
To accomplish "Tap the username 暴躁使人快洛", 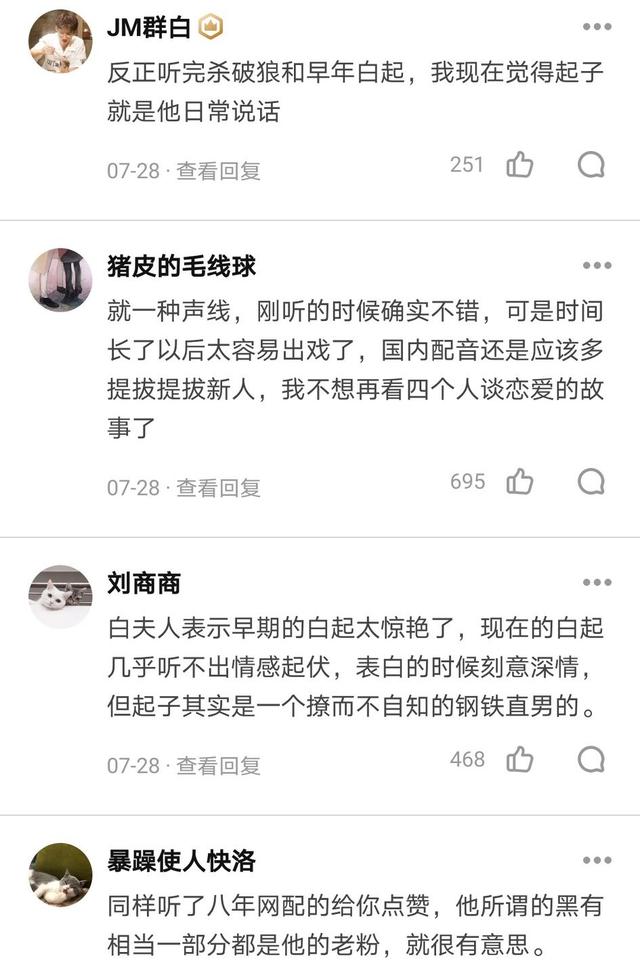I will tap(181, 860).
